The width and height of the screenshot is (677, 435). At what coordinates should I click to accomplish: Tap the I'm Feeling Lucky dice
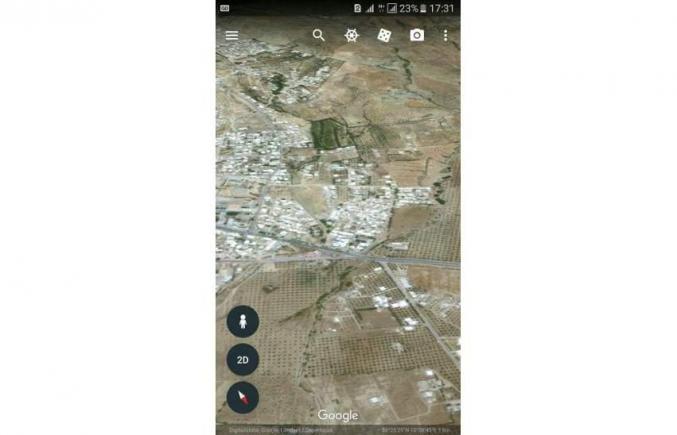384,35
